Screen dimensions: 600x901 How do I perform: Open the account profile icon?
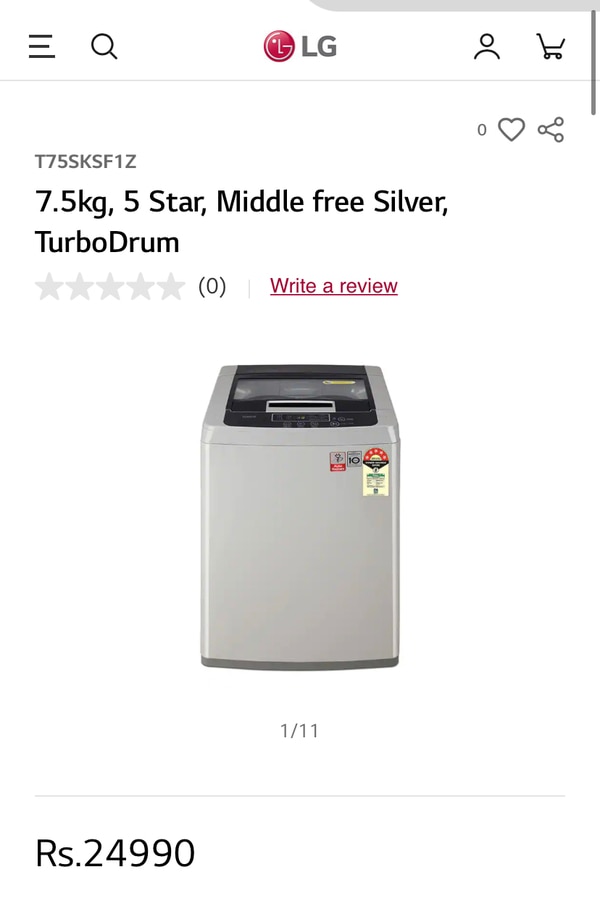[487, 46]
